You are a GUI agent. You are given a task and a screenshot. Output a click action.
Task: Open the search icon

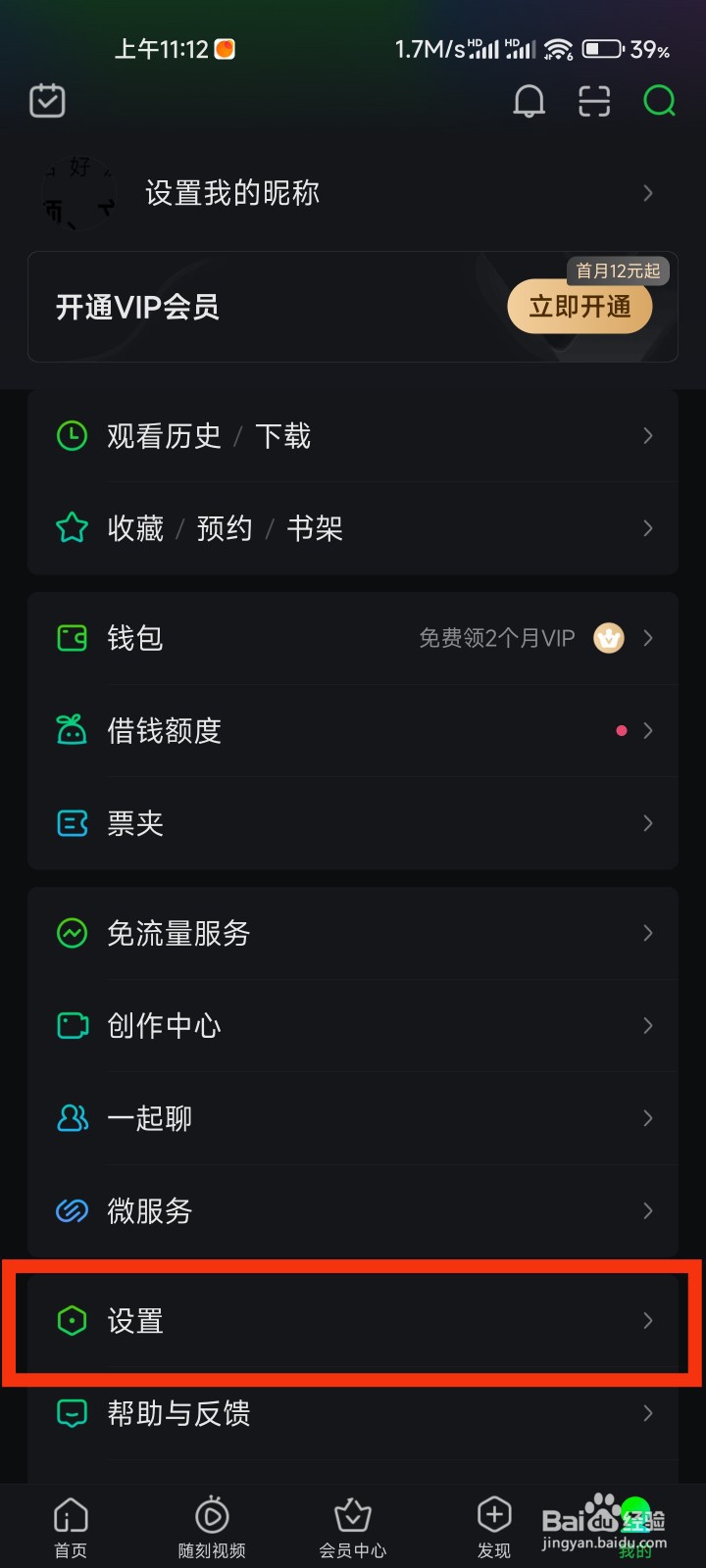(x=659, y=101)
